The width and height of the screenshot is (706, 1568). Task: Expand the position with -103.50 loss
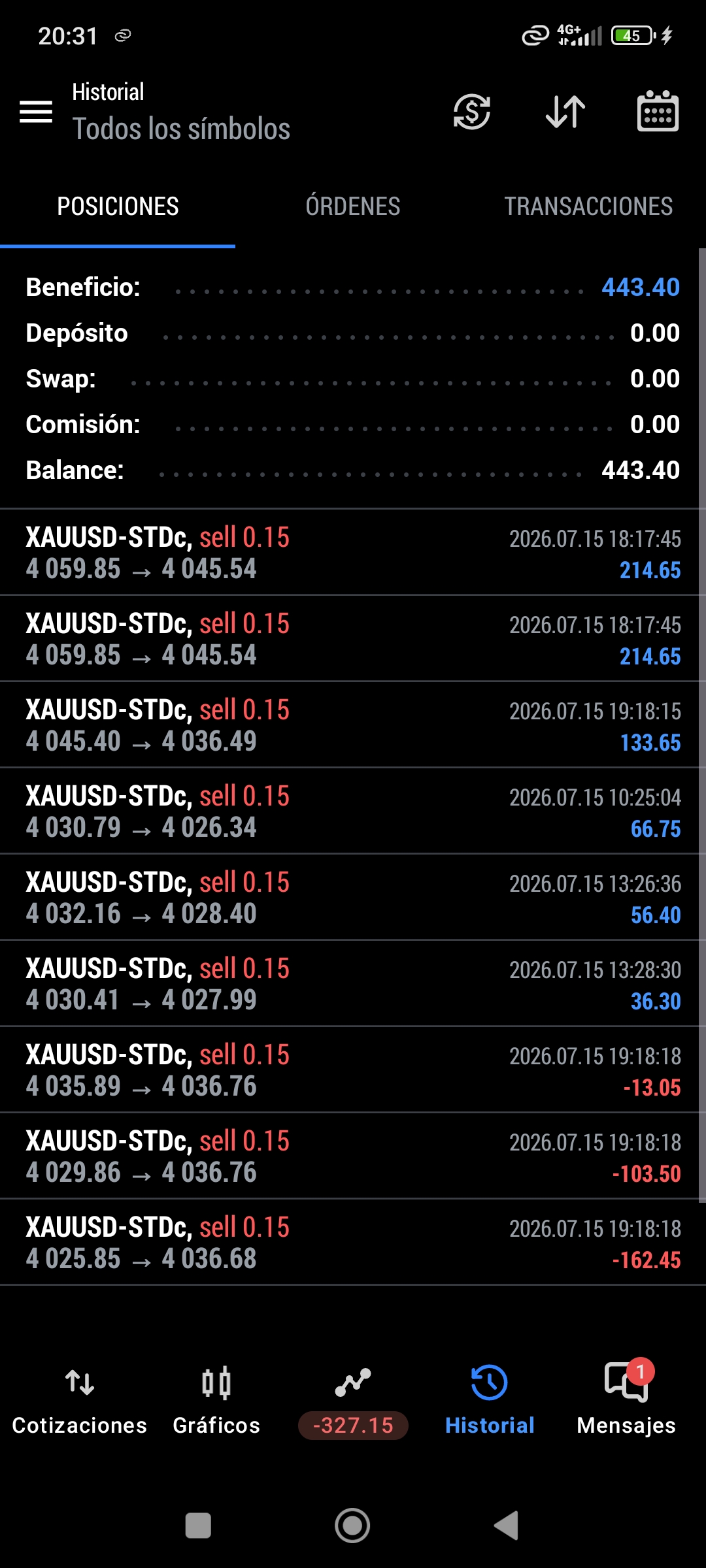pyautogui.click(x=353, y=1156)
